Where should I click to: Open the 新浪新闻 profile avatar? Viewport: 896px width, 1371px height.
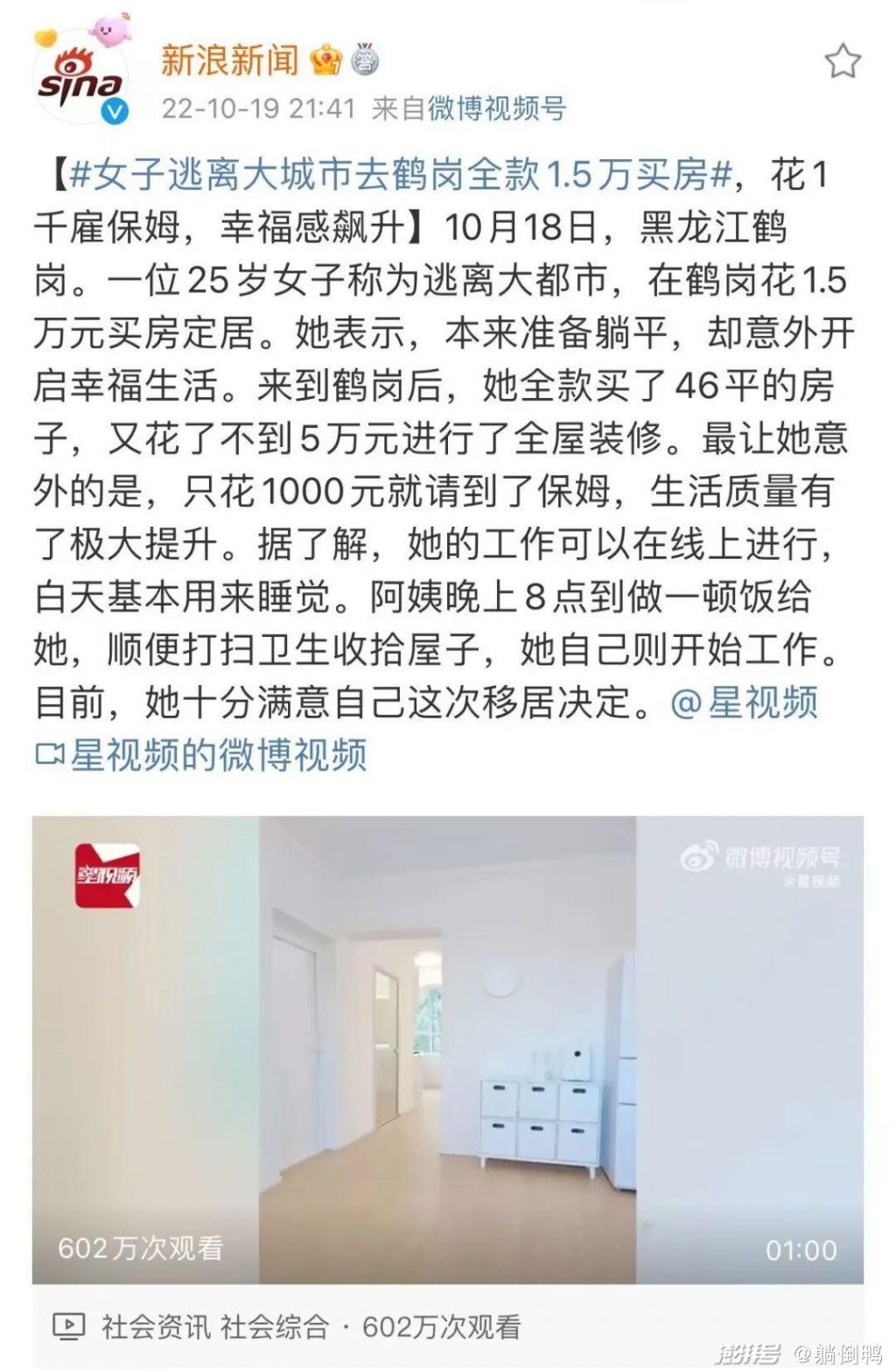click(x=81, y=78)
